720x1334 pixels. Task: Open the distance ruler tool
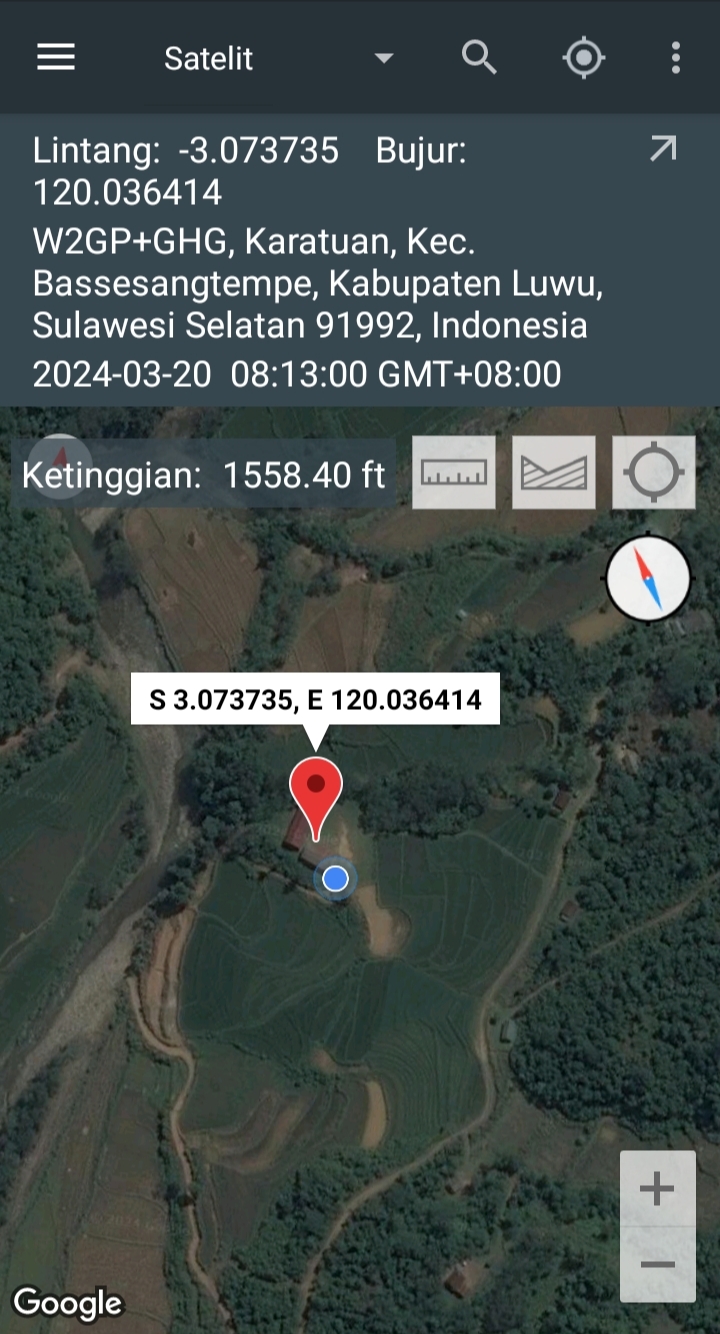click(x=454, y=472)
